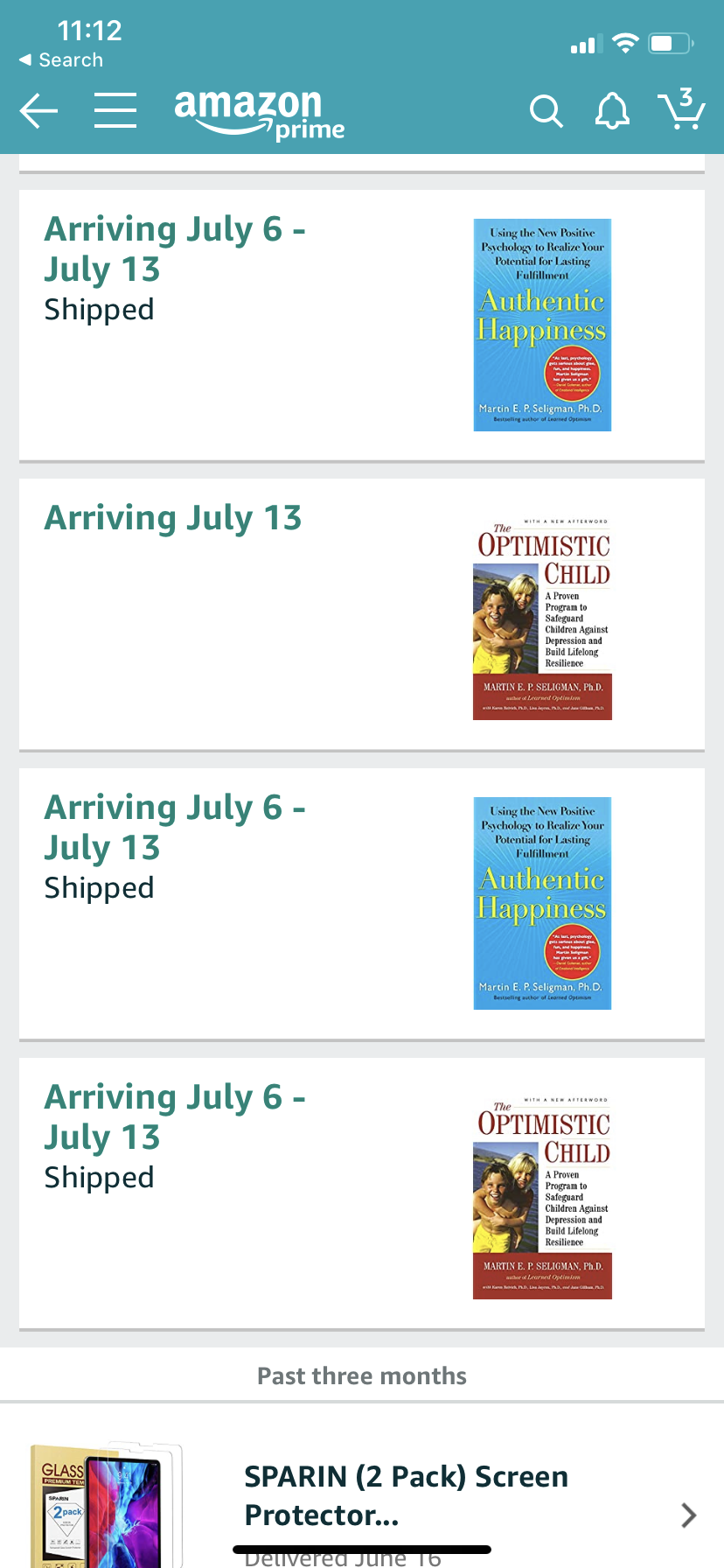The width and height of the screenshot is (724, 1568).
Task: Open the not-yet-shipped Optimistic Child order
Action: coord(362,613)
